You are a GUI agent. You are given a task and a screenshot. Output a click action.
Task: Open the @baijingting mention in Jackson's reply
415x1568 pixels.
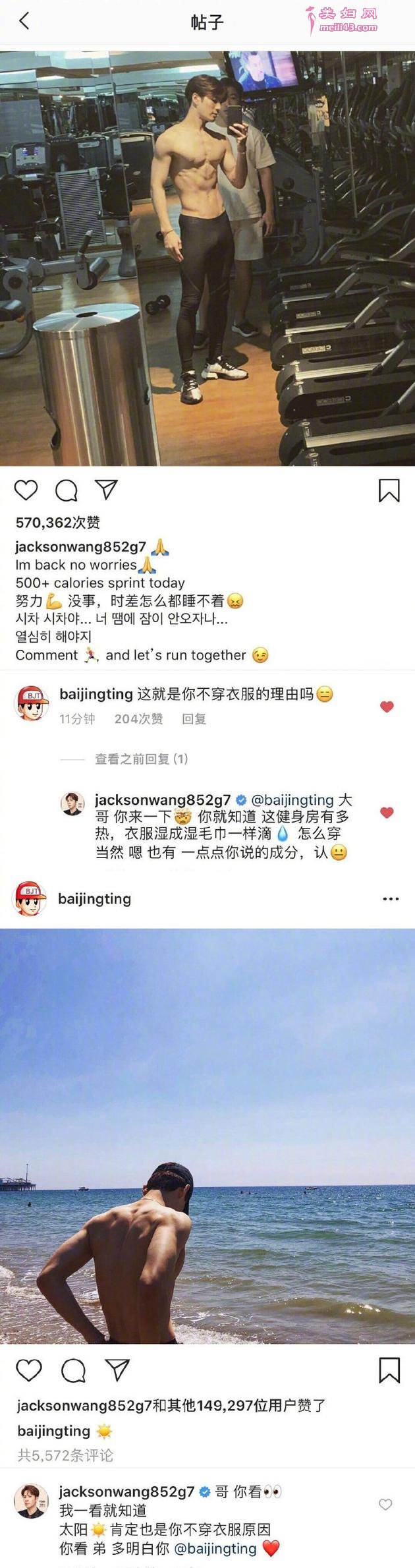[292, 799]
